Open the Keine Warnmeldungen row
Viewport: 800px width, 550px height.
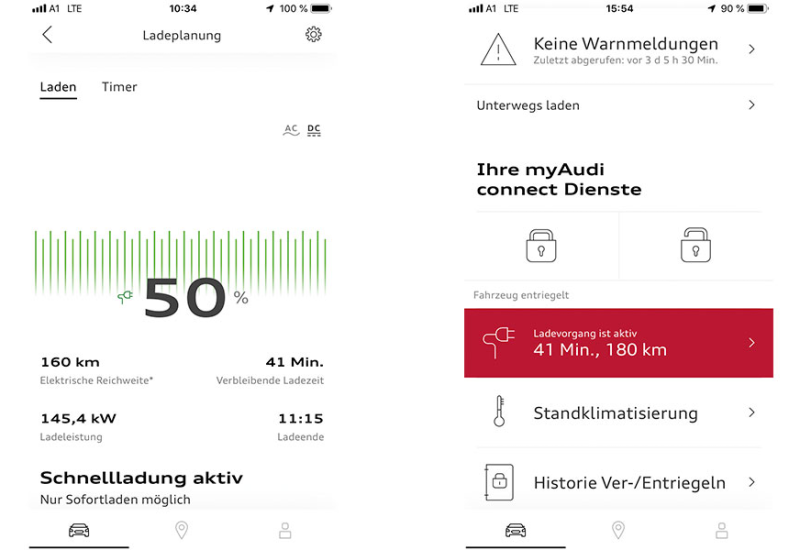pos(618,49)
